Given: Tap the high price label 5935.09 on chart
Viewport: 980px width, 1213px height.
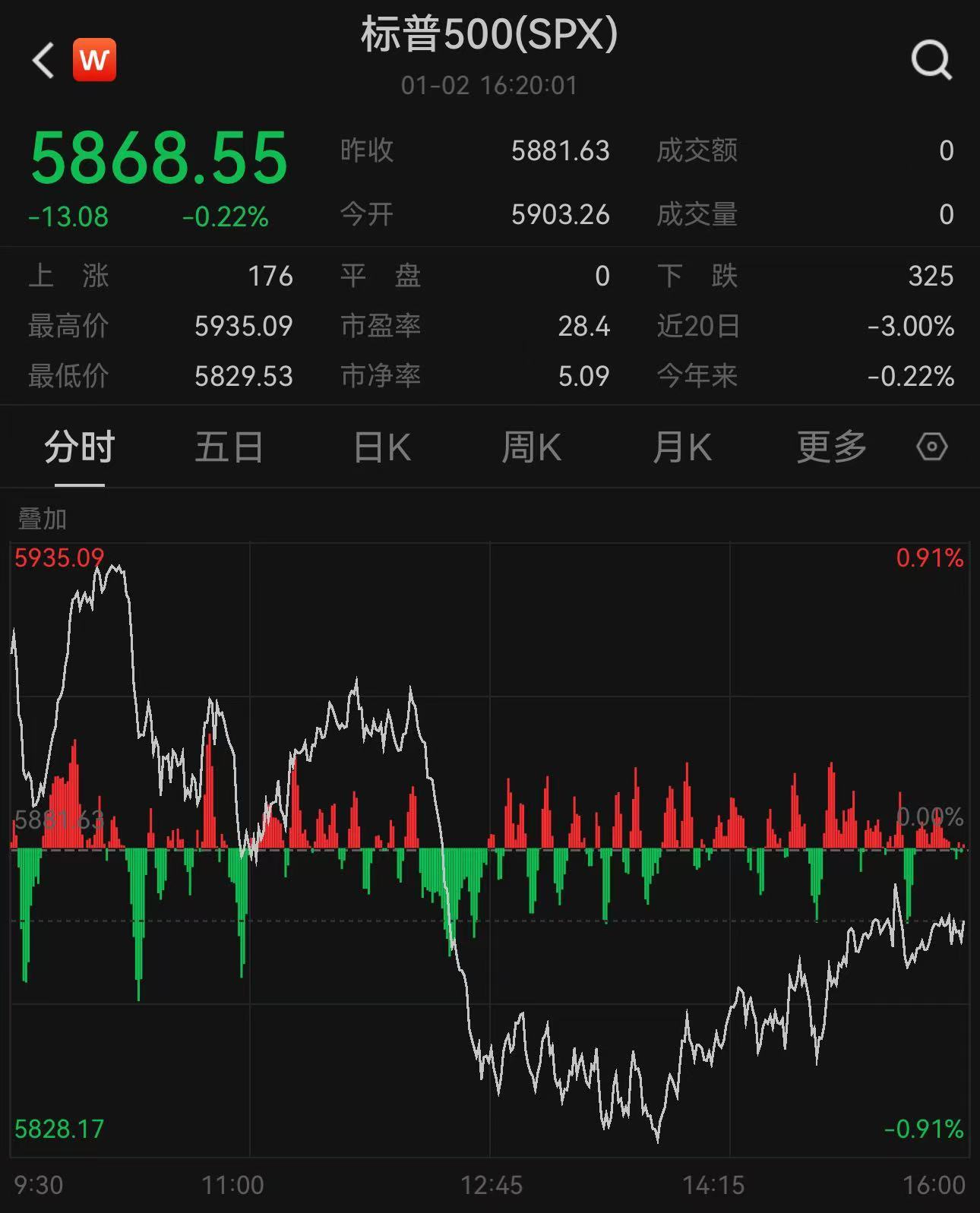Looking at the screenshot, I should [61, 558].
